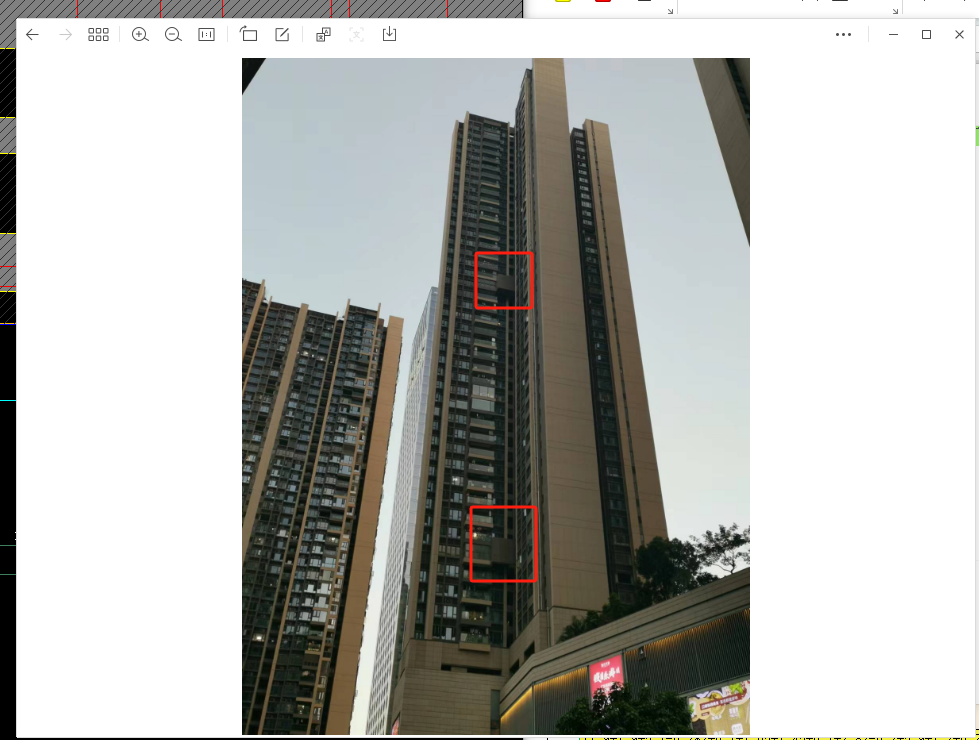Go back to the previous image
Image resolution: width=979 pixels, height=740 pixels.
pyautogui.click(x=32, y=35)
